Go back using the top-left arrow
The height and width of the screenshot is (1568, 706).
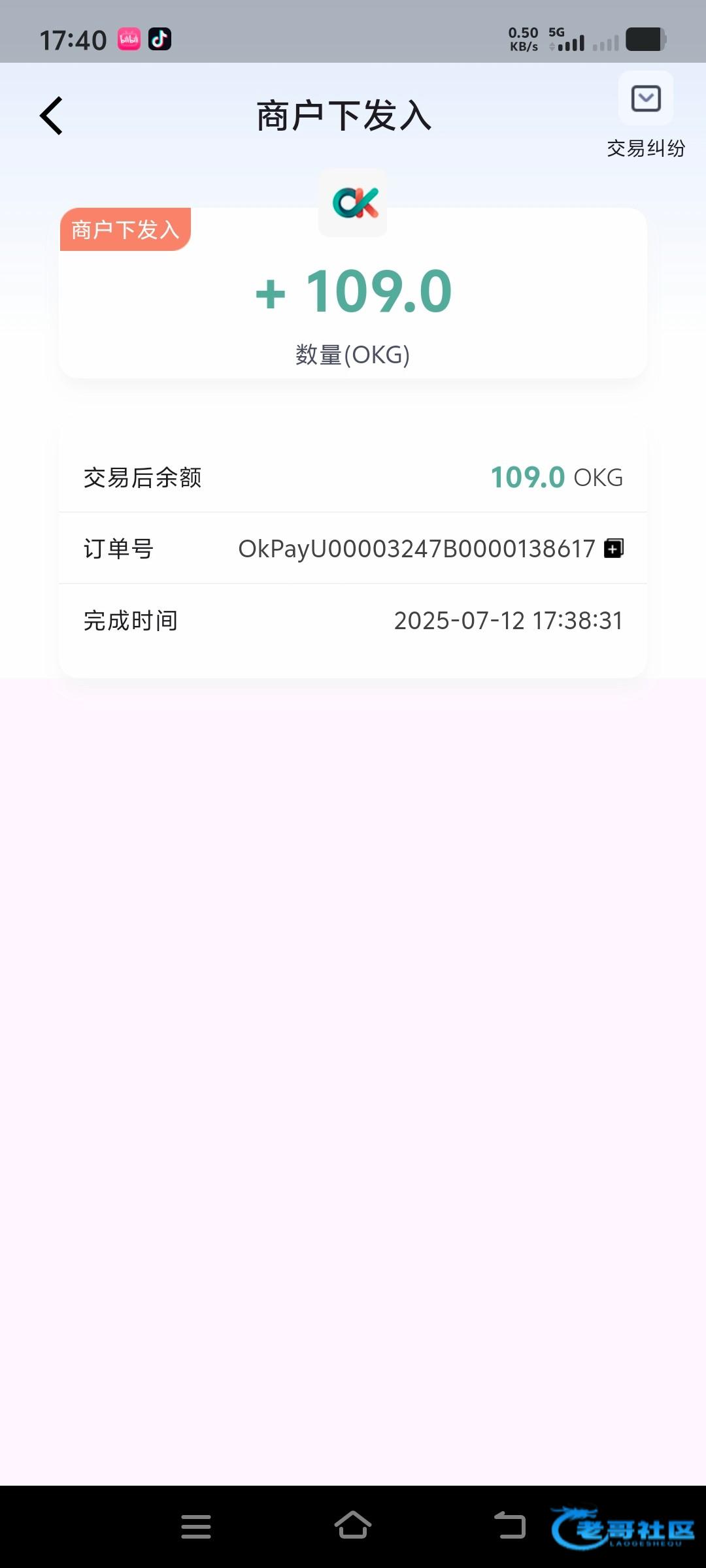(x=52, y=116)
